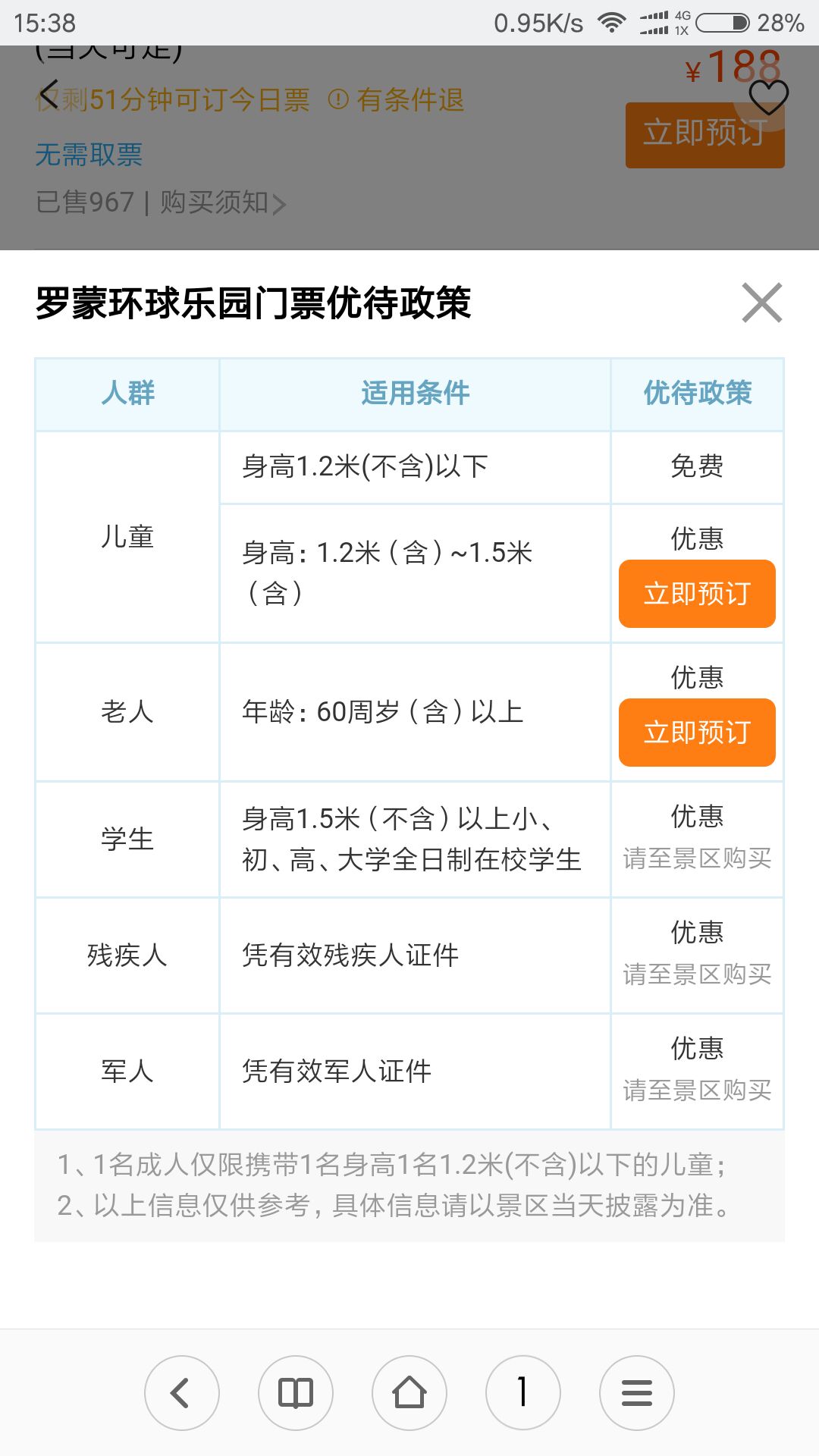Tap 立即预订 in the 老人 row
Image resolution: width=819 pixels, height=1456 pixels.
(x=697, y=733)
